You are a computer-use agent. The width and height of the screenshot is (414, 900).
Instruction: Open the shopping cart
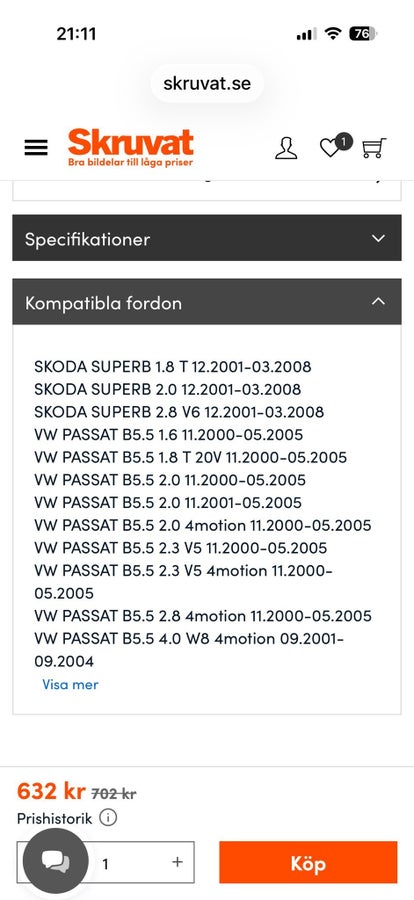[x=374, y=148]
